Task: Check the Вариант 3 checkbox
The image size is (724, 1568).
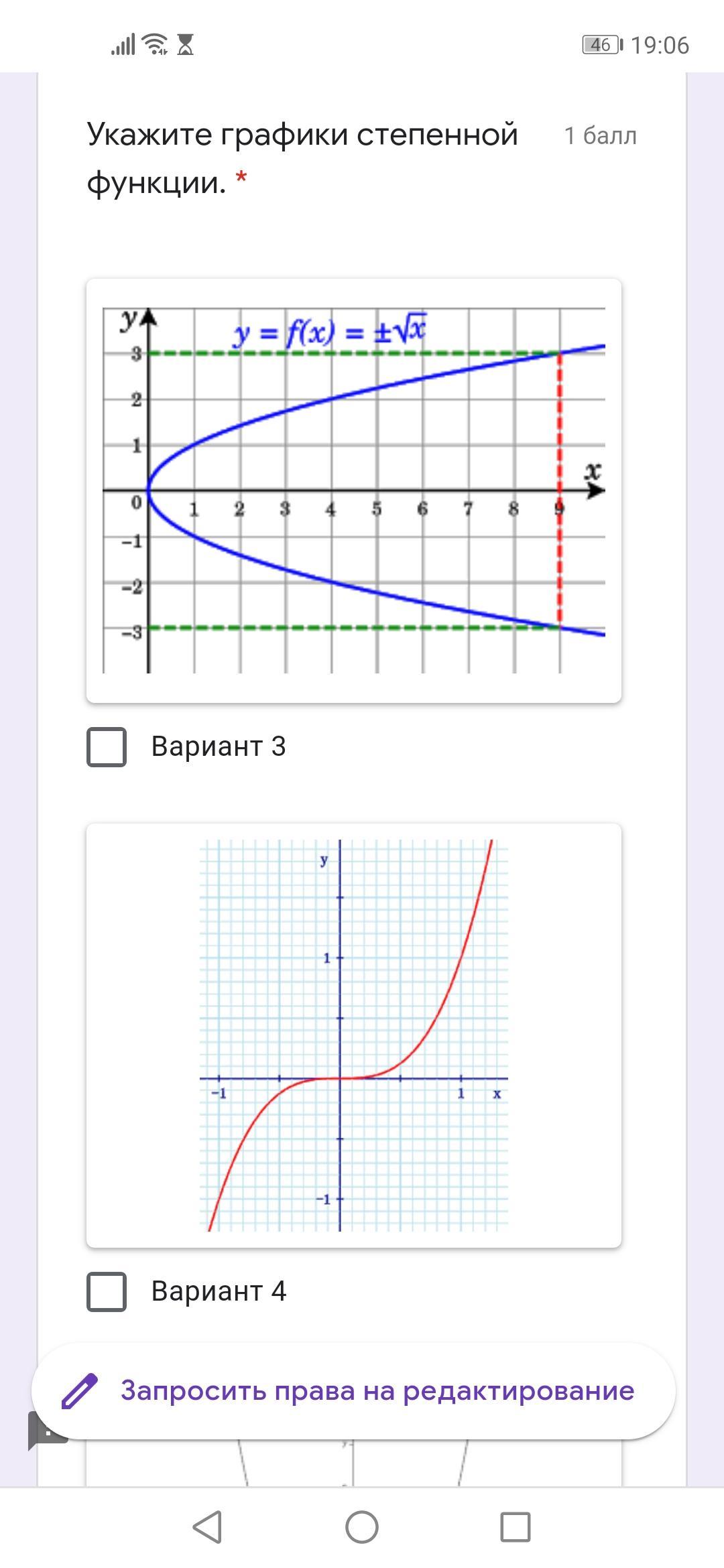Action: click(107, 746)
